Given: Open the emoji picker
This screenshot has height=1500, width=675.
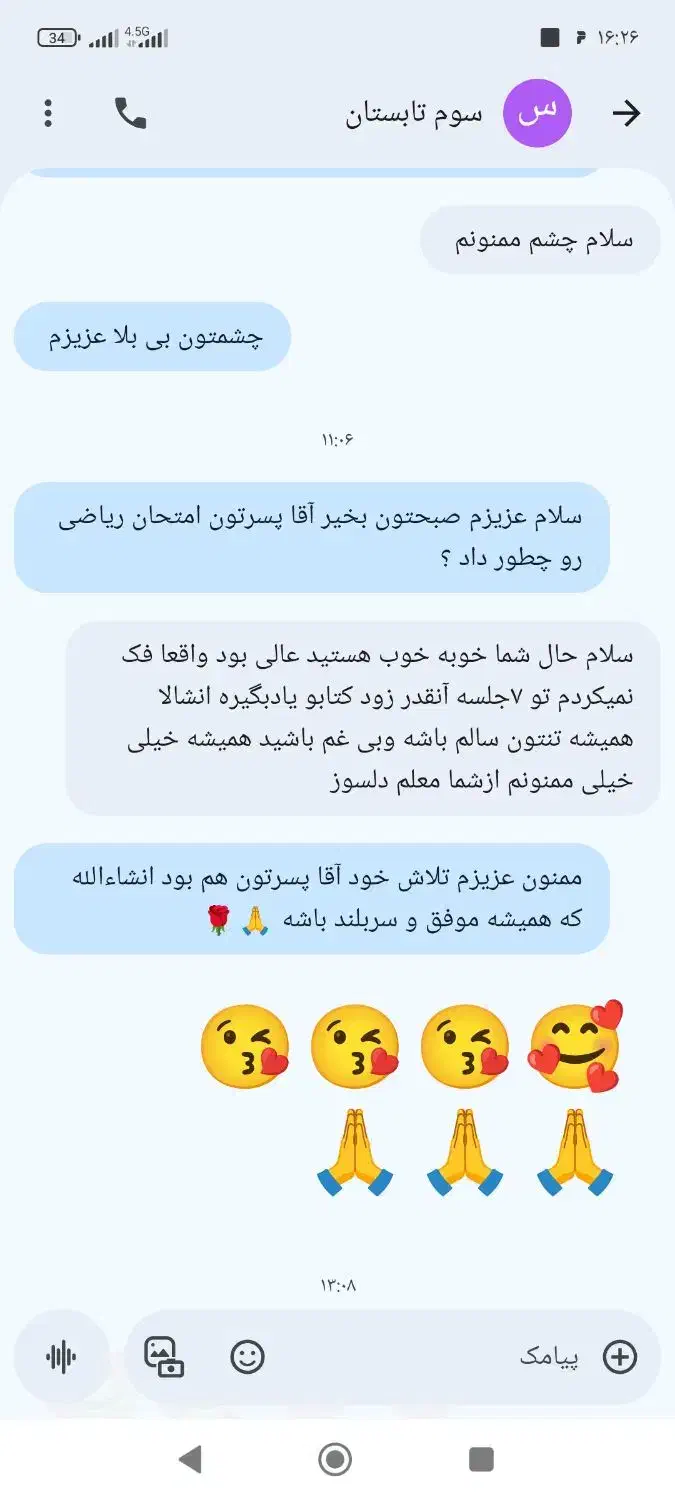Looking at the screenshot, I should pyautogui.click(x=247, y=1357).
